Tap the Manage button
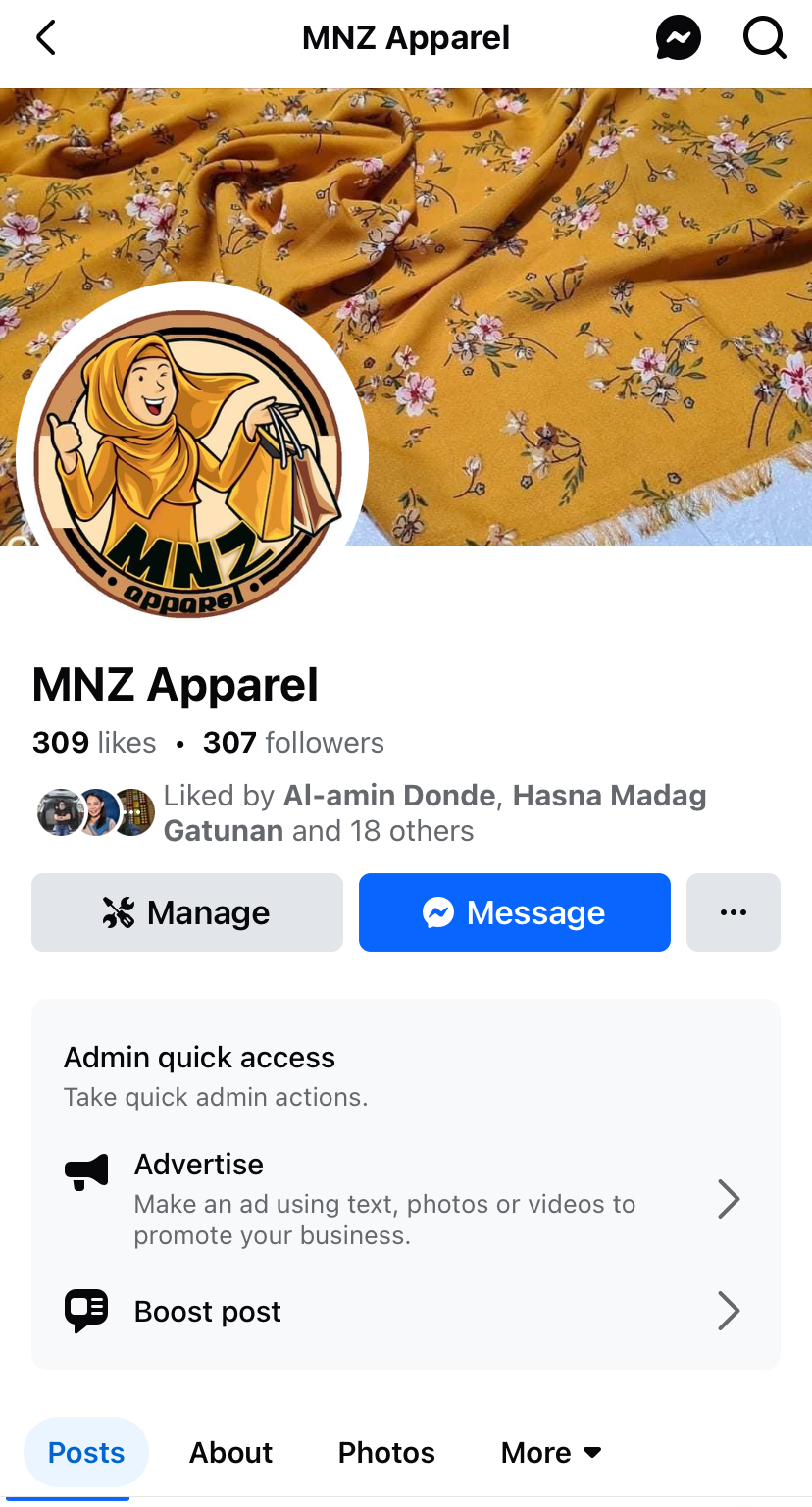This screenshot has height=1507, width=812. click(x=187, y=912)
